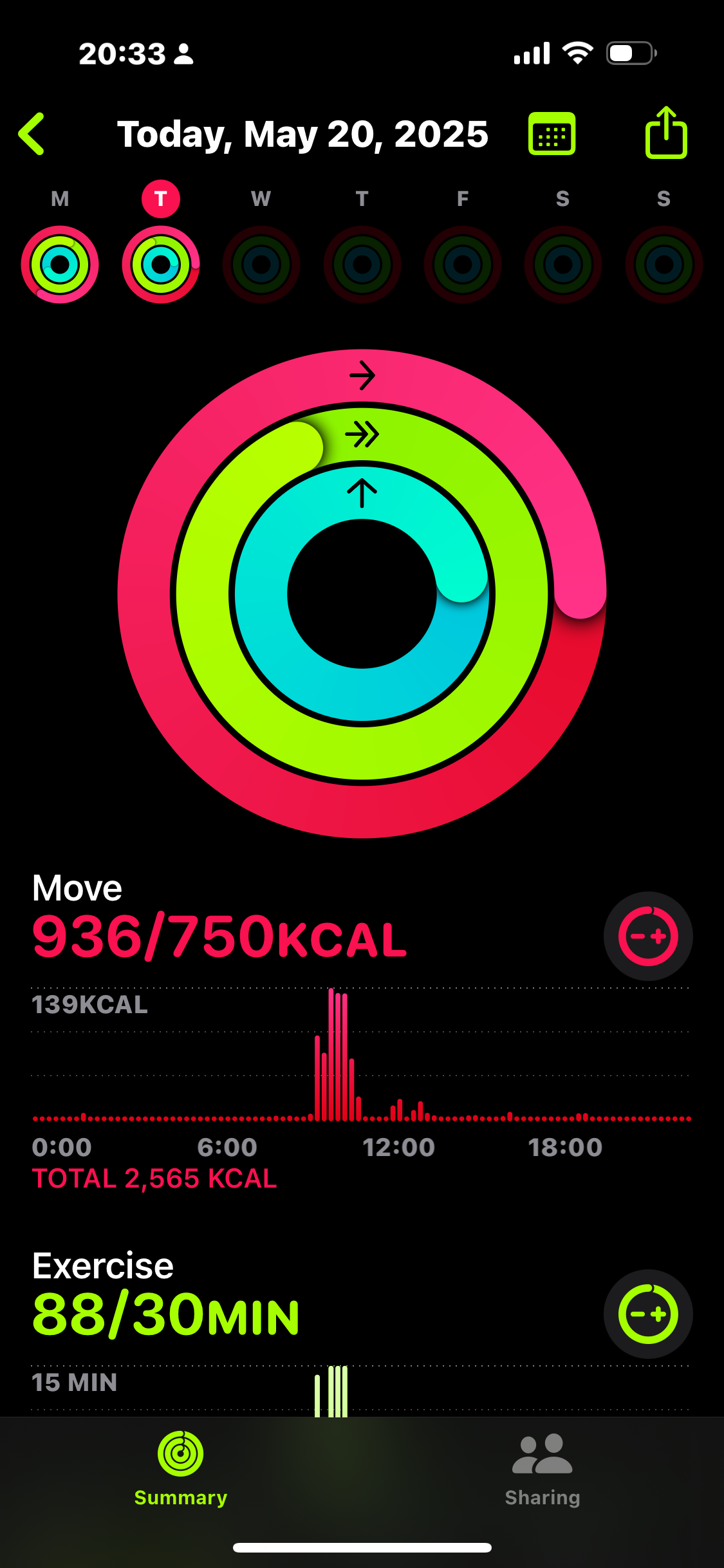This screenshot has height=1568, width=724.
Task: Go back with the green arrow
Action: 31,134
